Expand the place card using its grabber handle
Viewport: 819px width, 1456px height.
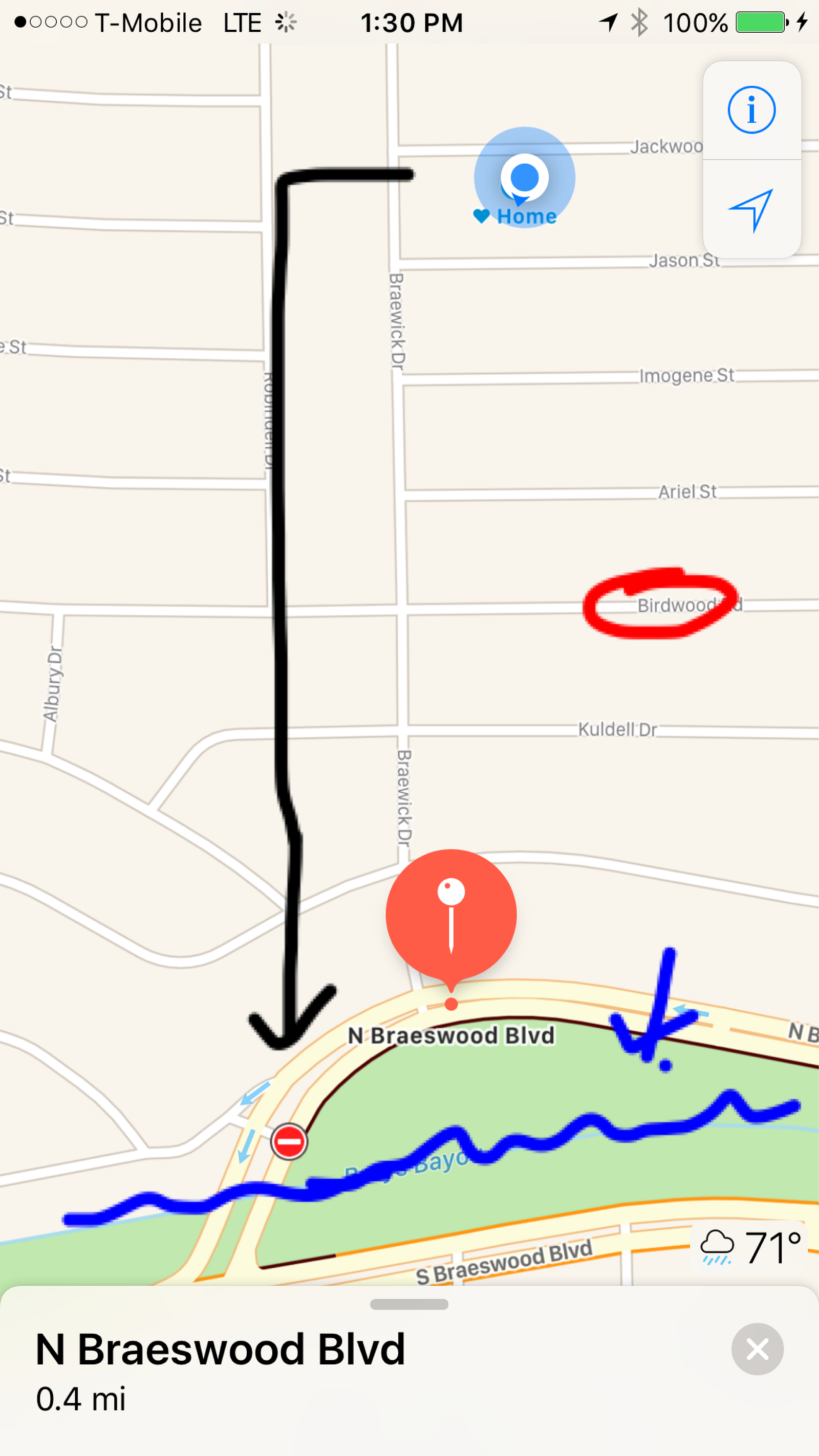[409, 1305]
